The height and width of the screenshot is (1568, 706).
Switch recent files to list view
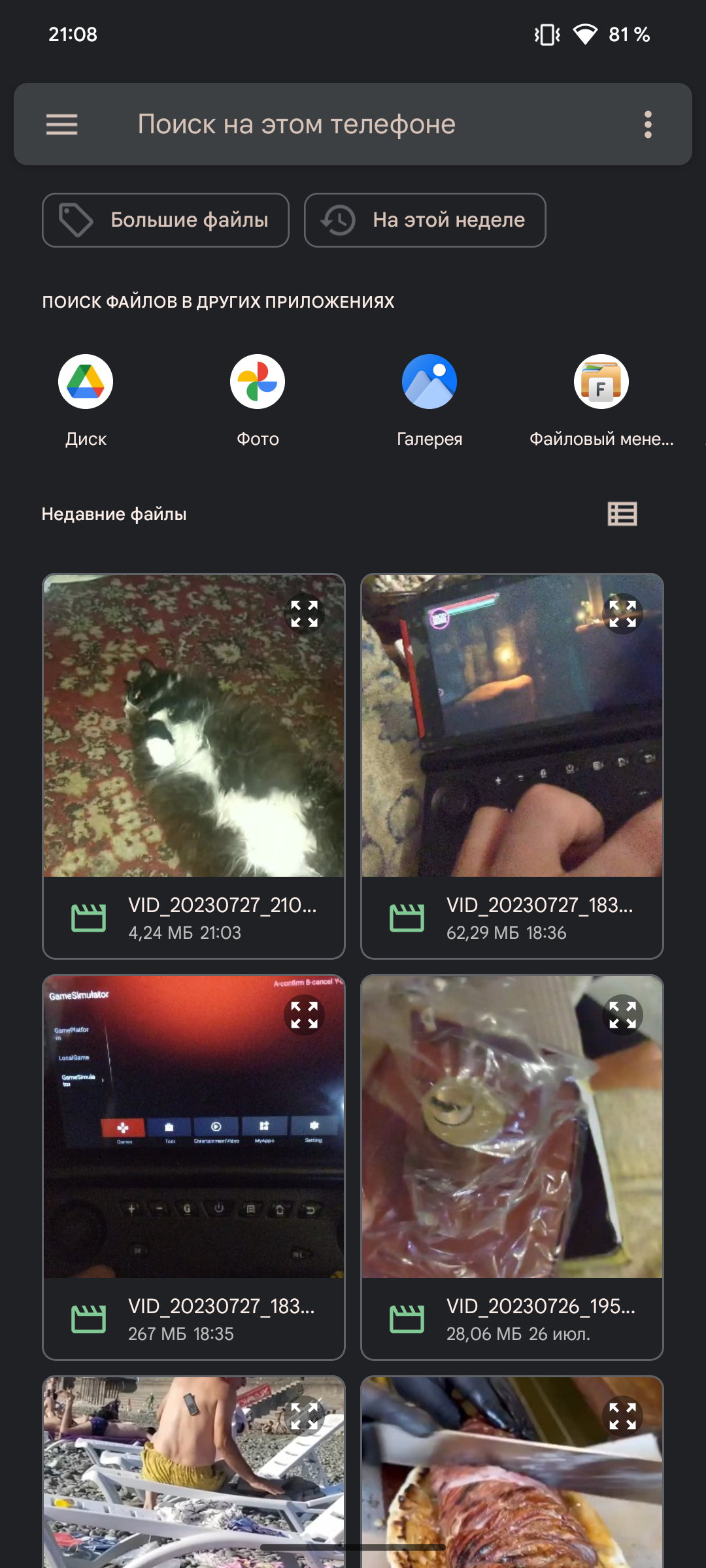622,514
